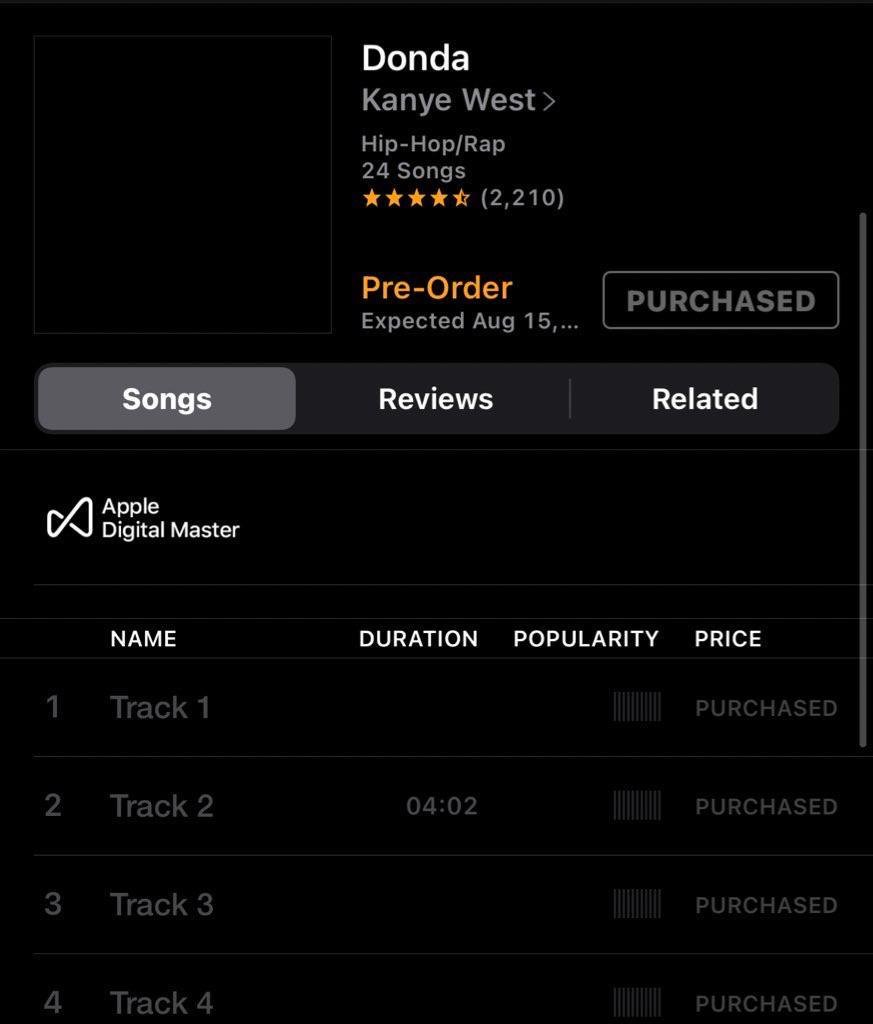
Task: Select the Songs tab
Action: coord(167,399)
